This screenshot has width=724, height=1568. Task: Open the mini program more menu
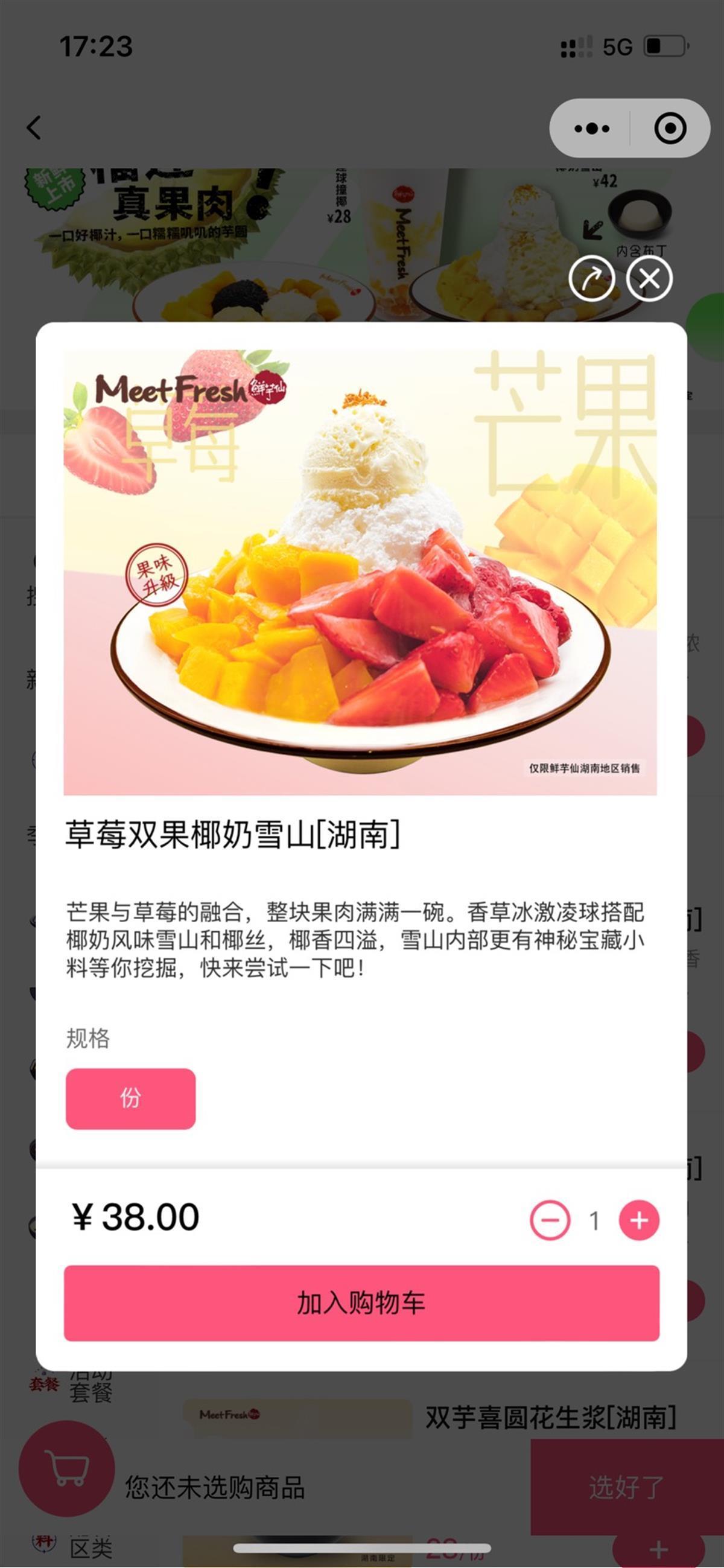pos(591,129)
